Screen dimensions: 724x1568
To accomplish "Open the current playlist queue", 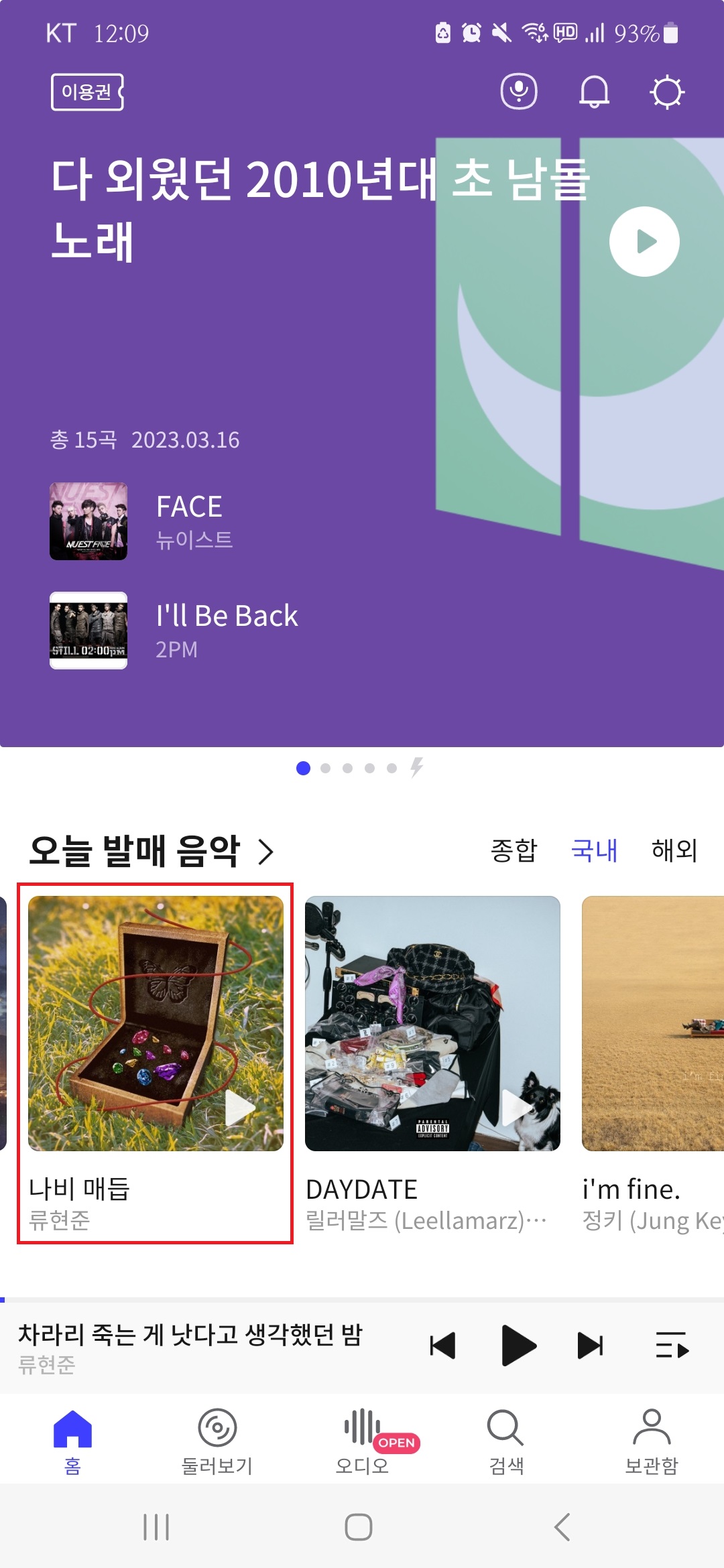I will coord(672,1346).
